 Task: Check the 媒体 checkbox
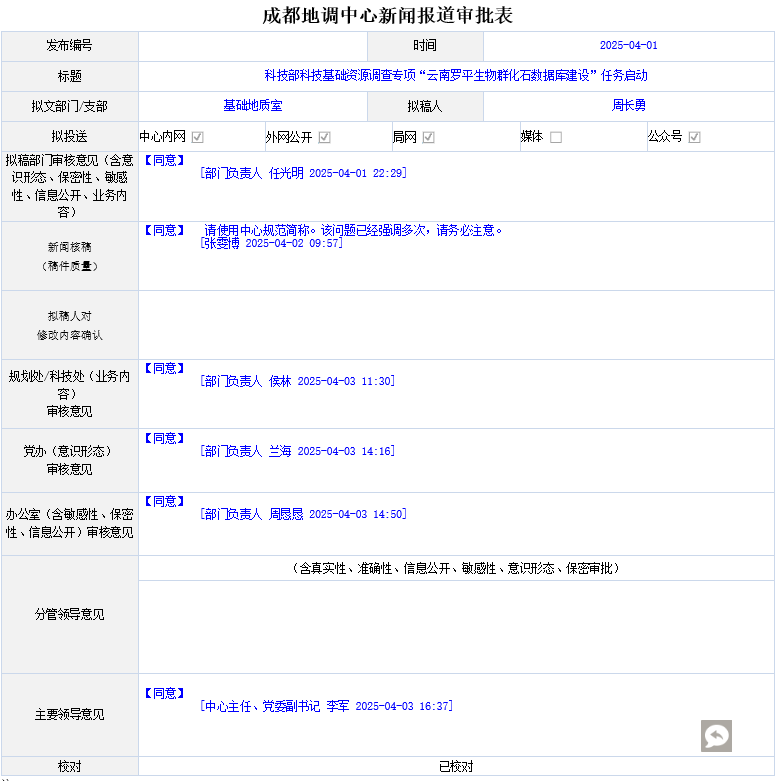click(x=556, y=137)
